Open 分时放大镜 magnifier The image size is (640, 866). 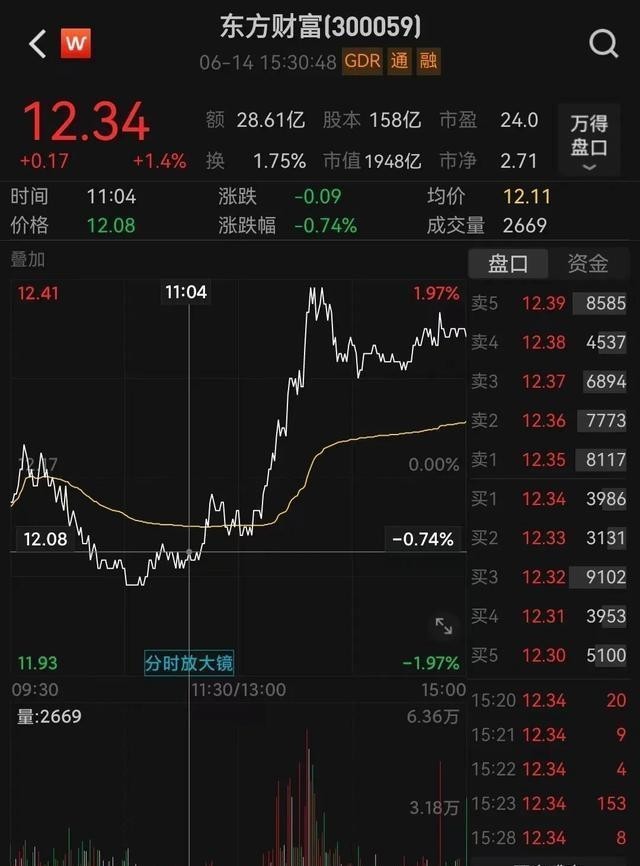click(189, 662)
